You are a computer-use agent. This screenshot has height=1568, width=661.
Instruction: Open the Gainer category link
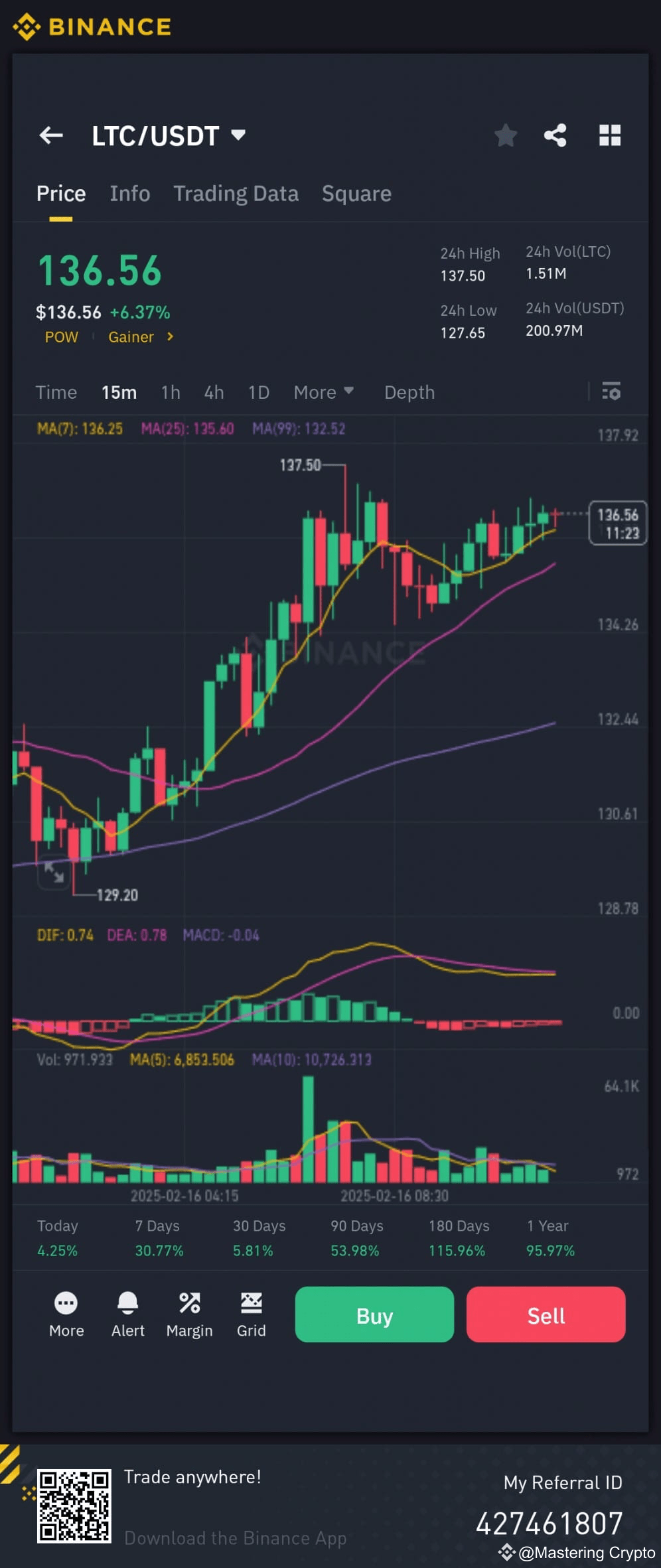coord(131,337)
